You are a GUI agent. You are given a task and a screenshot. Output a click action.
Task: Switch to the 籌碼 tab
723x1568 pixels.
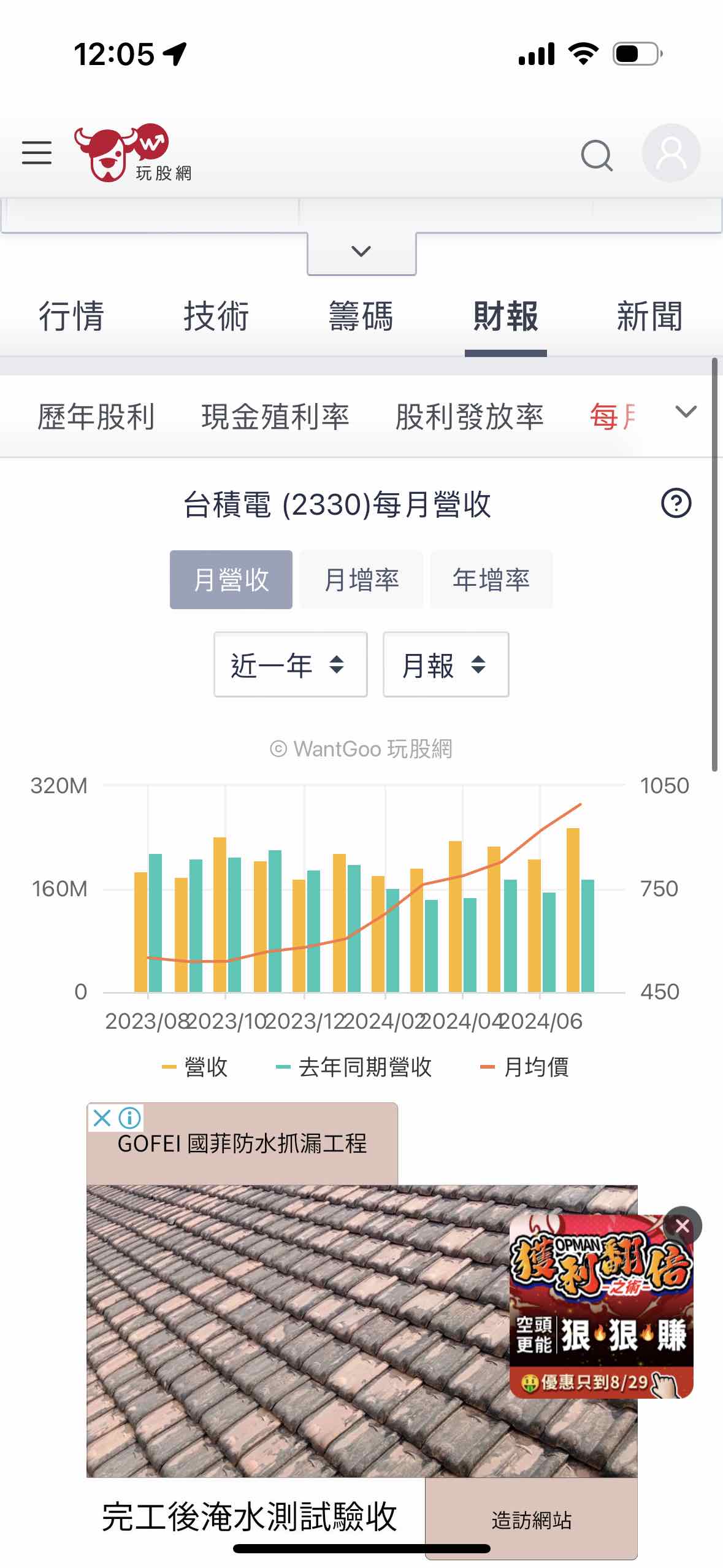pos(361,317)
